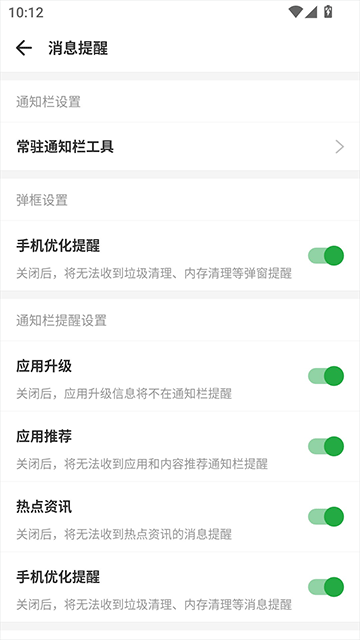Image resolution: width=360 pixels, height=640 pixels.
Task: Go back from 消息提醒 page
Action: tap(24, 48)
